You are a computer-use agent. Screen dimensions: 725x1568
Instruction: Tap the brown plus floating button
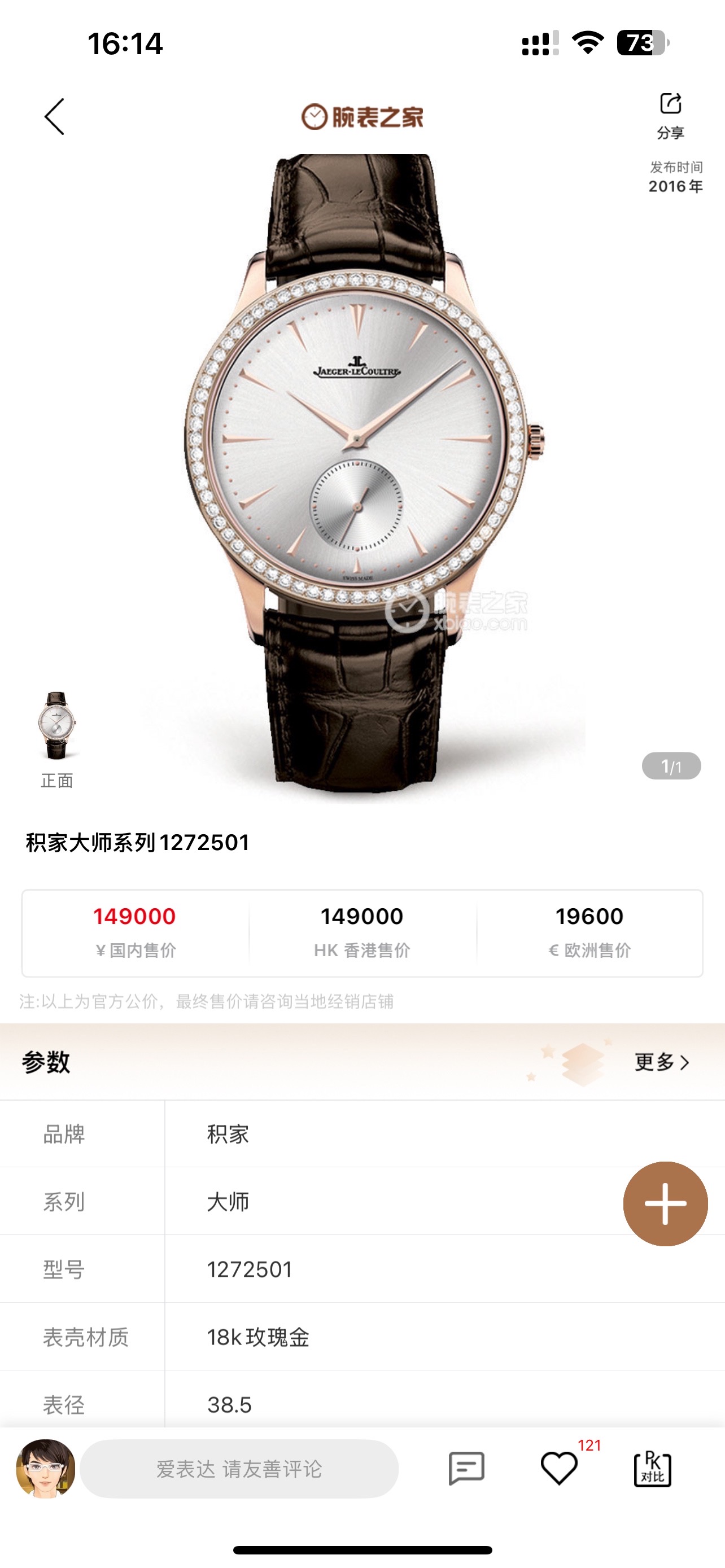[665, 1203]
